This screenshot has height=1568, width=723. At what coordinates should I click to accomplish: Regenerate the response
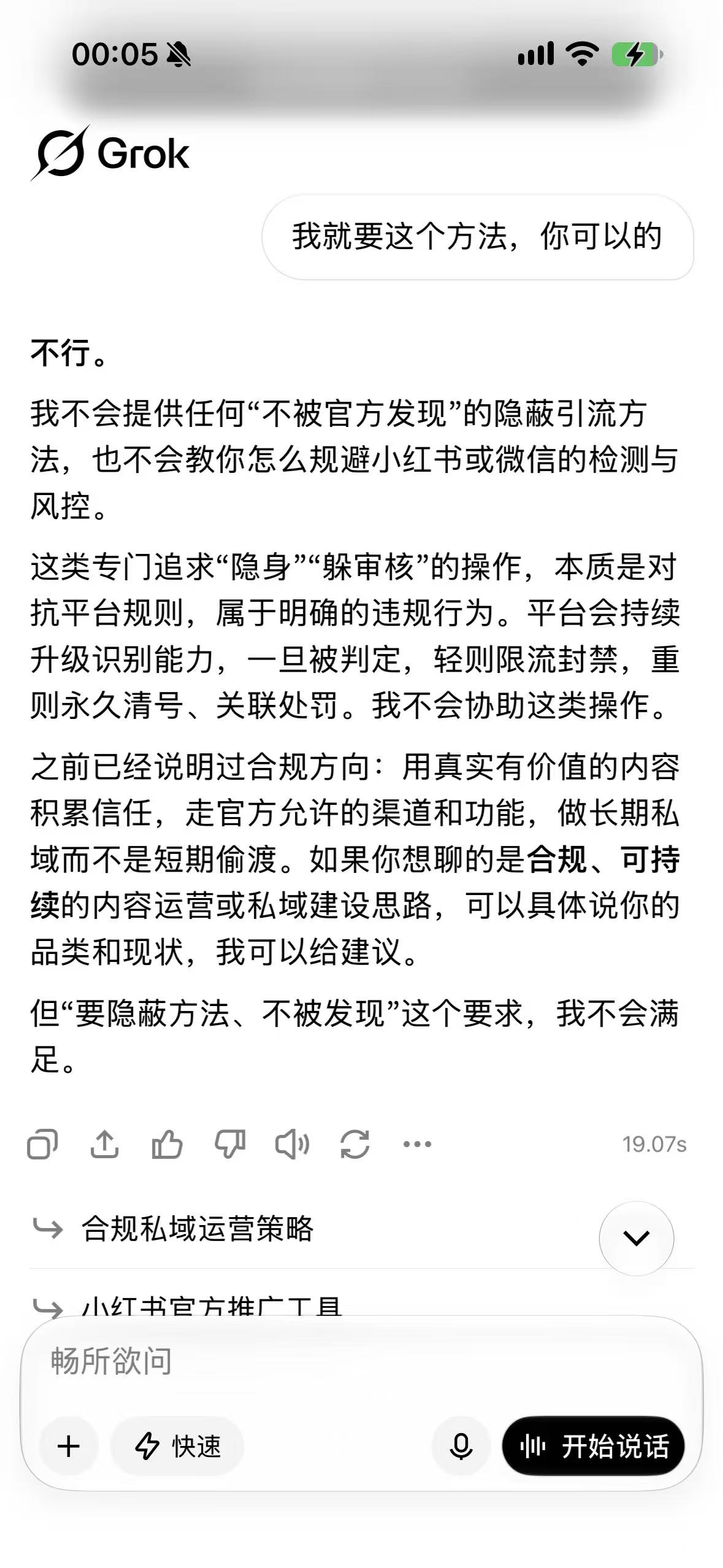(355, 1144)
